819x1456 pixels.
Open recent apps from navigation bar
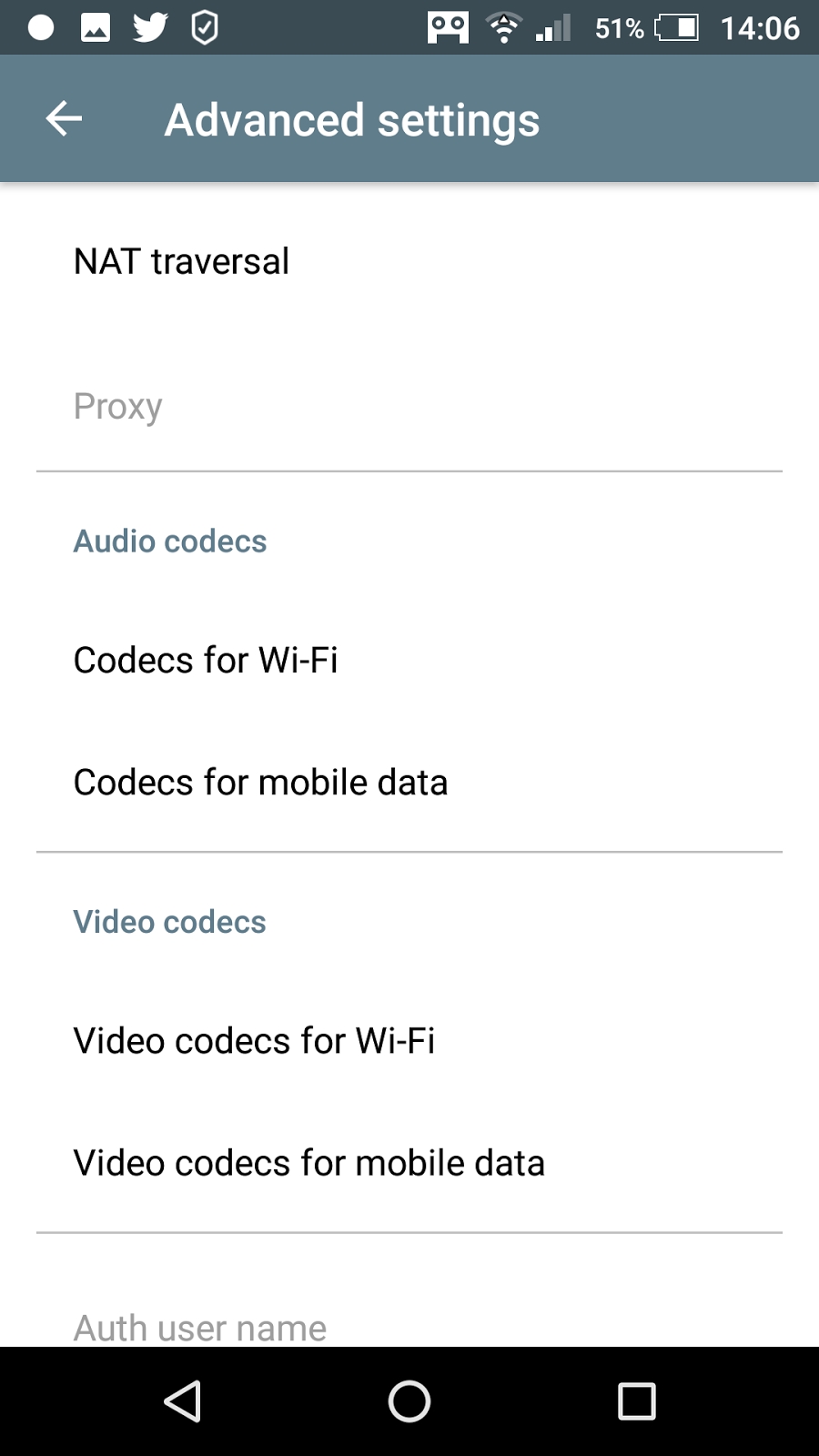(636, 1401)
